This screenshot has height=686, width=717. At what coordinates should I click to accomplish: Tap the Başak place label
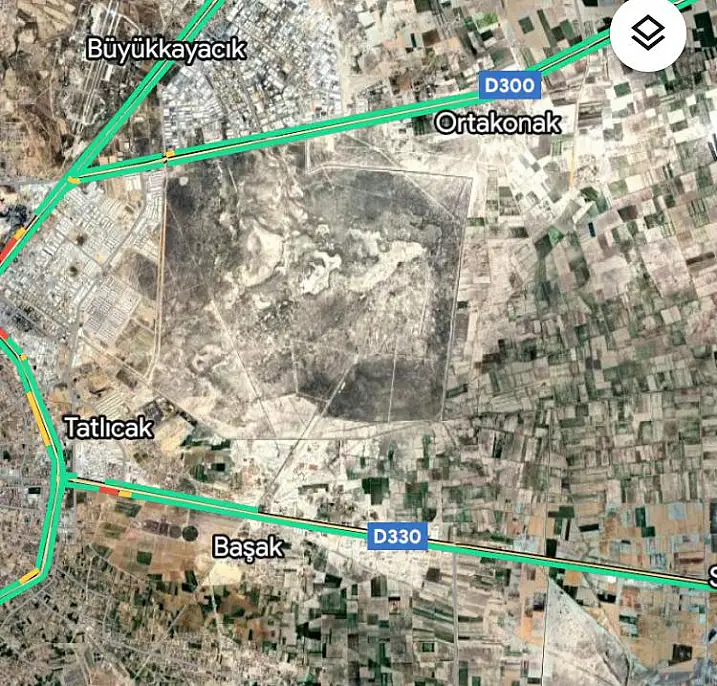[x=249, y=548]
